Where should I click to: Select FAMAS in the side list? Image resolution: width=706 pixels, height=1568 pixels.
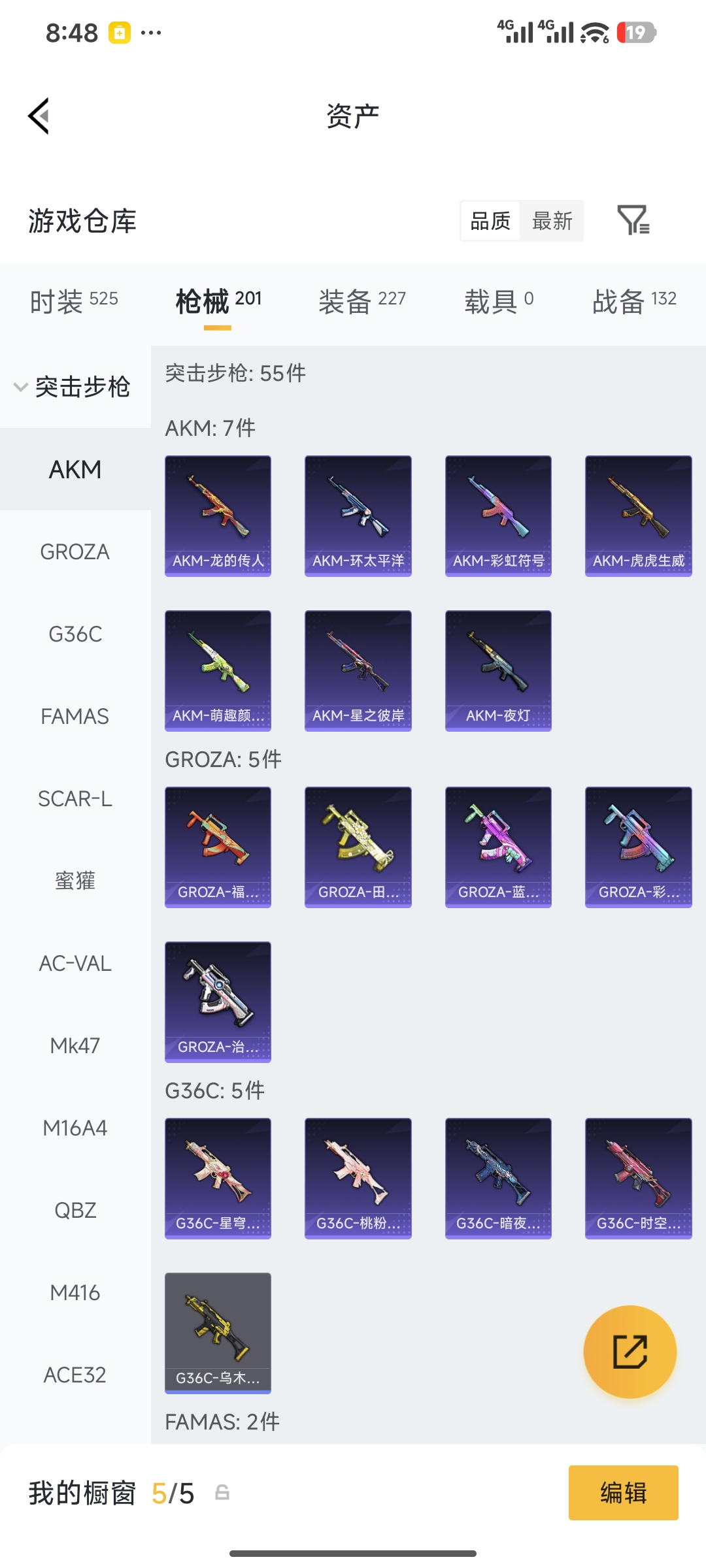pos(75,717)
